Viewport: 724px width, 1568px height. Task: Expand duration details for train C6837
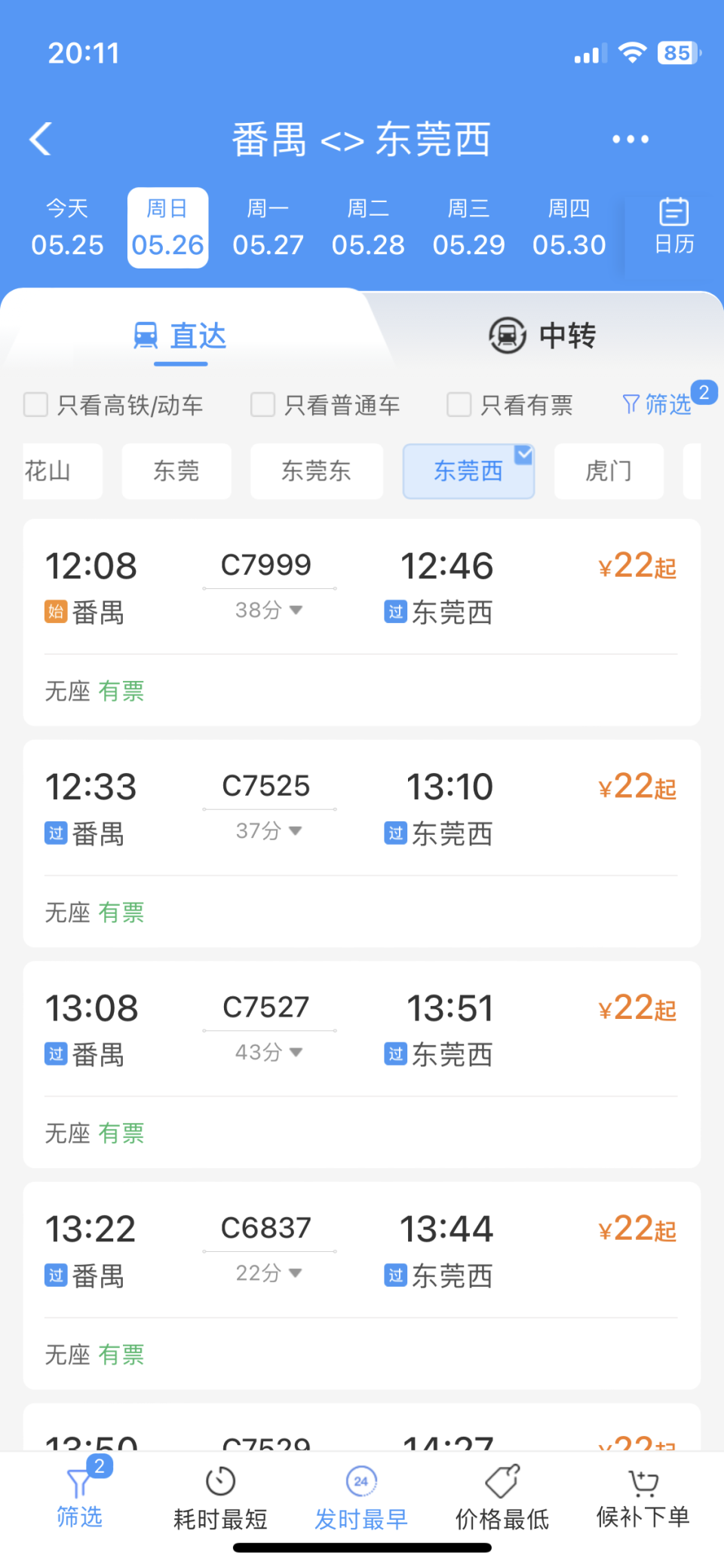pyautogui.click(x=295, y=1273)
